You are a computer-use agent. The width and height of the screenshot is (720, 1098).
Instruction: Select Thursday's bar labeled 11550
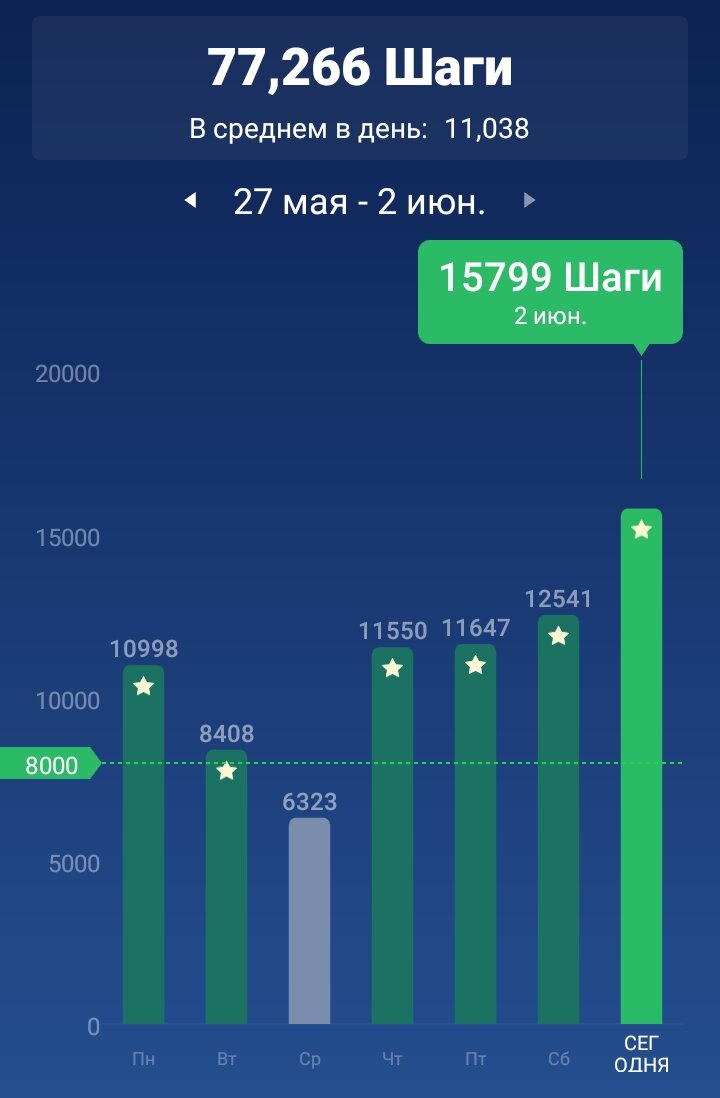[x=392, y=840]
